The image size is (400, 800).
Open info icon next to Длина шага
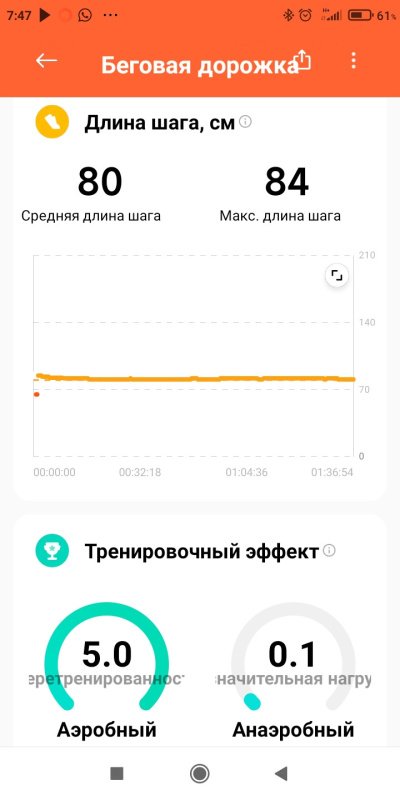(245, 122)
